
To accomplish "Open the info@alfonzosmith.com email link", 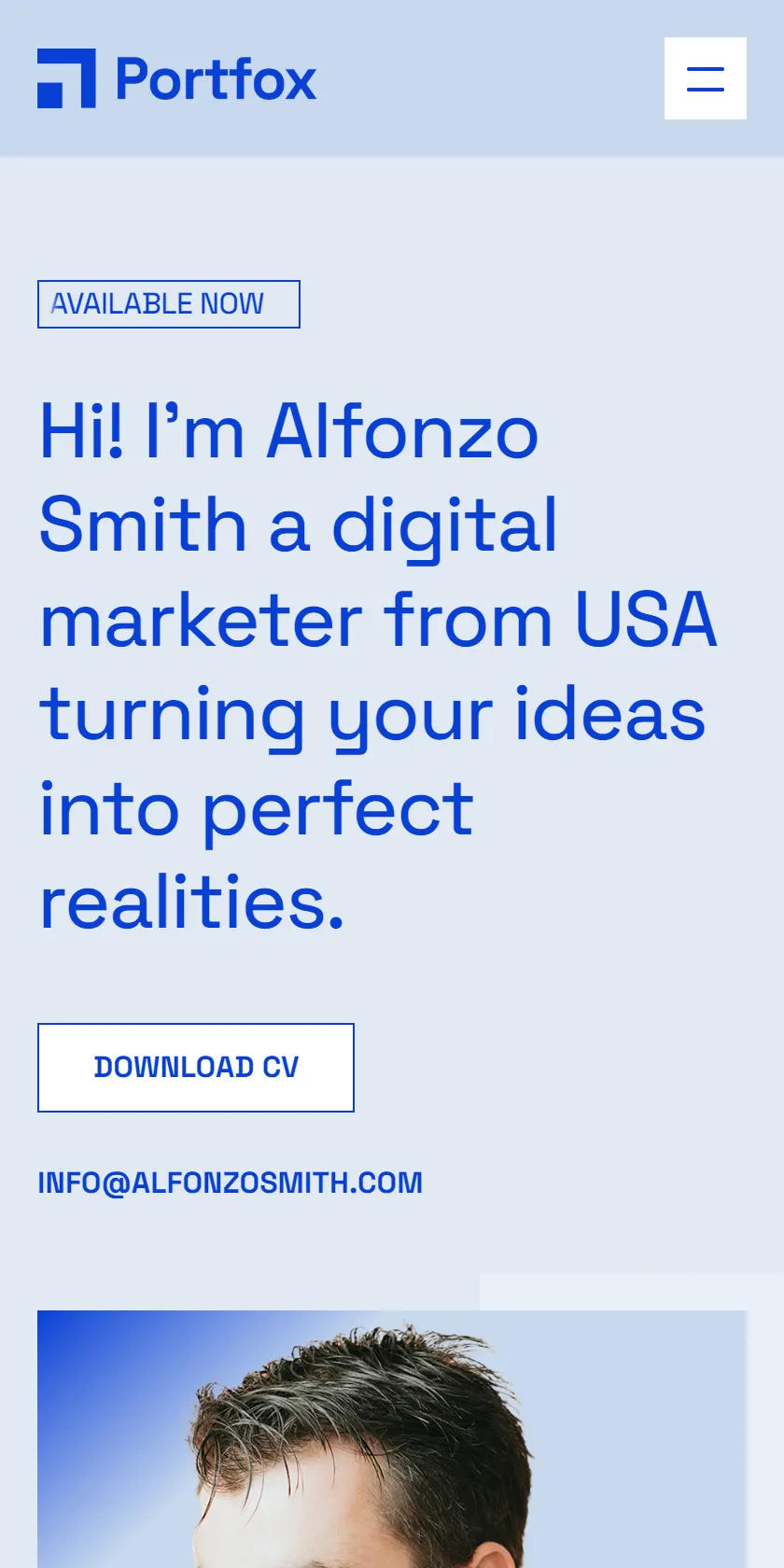I will 230,1183.
